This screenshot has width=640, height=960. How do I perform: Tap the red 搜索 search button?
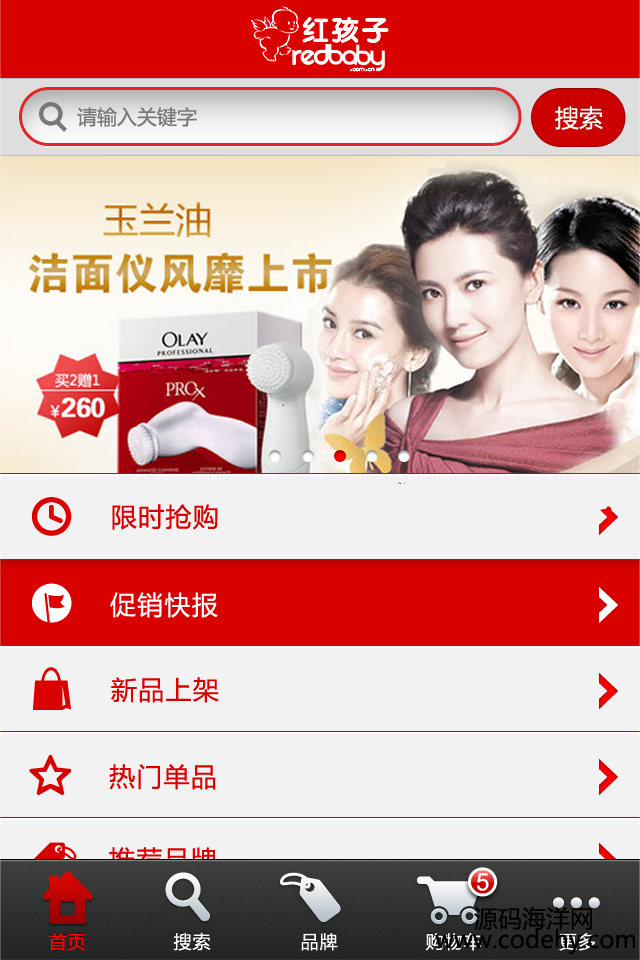tap(578, 118)
